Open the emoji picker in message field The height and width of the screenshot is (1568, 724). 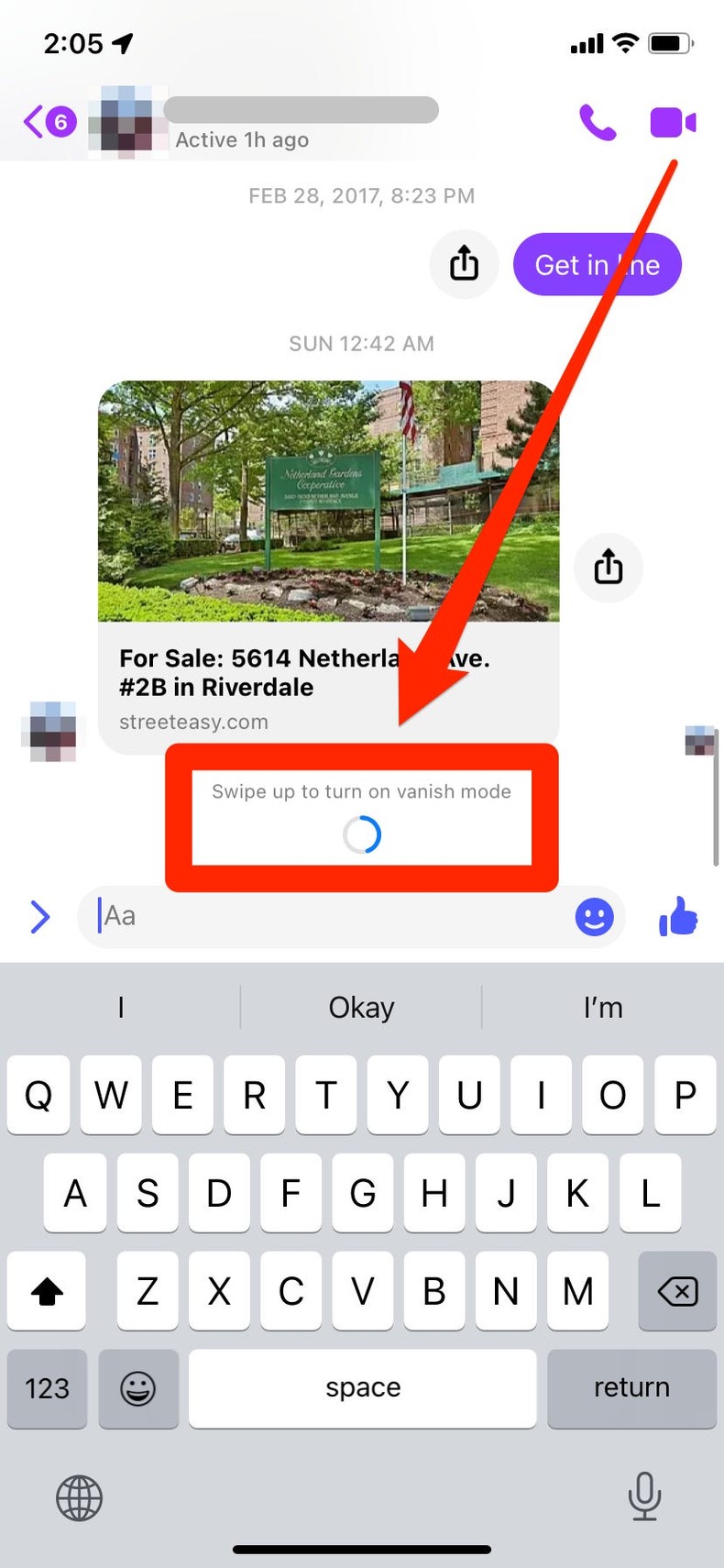pyautogui.click(x=594, y=916)
